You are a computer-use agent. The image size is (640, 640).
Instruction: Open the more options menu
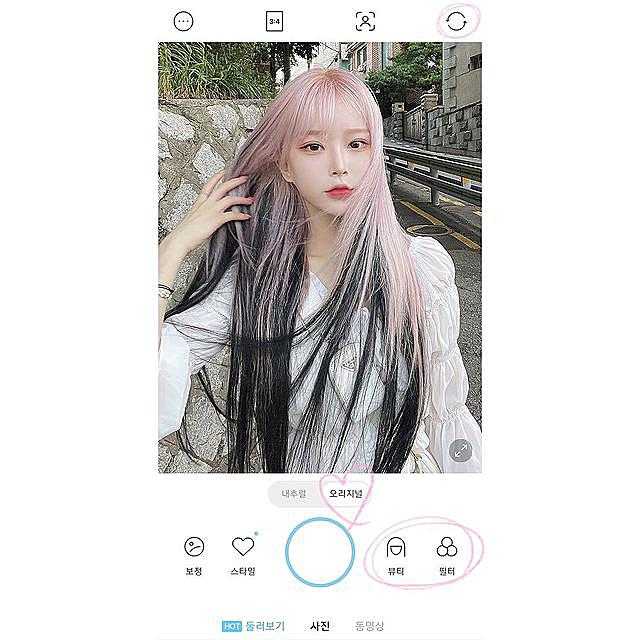pos(183,21)
